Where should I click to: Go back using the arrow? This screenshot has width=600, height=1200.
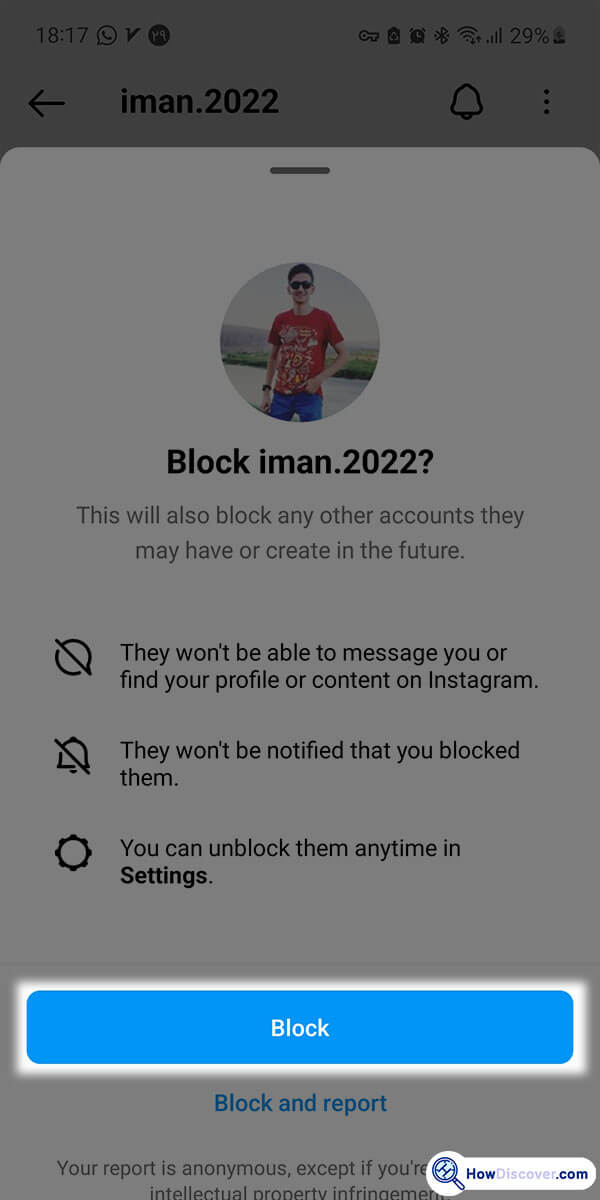coord(46,102)
